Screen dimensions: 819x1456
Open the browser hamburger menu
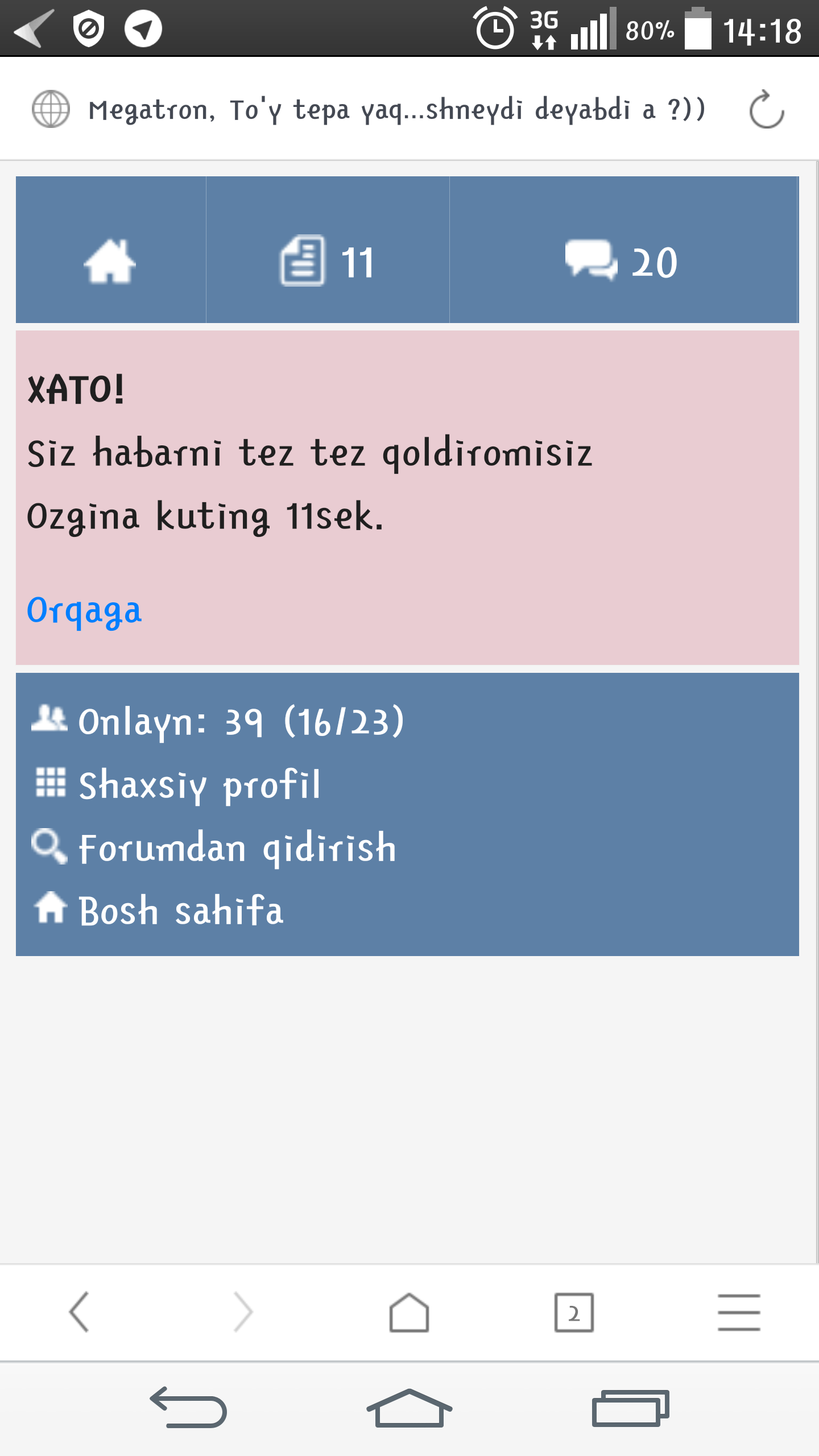739,1312
